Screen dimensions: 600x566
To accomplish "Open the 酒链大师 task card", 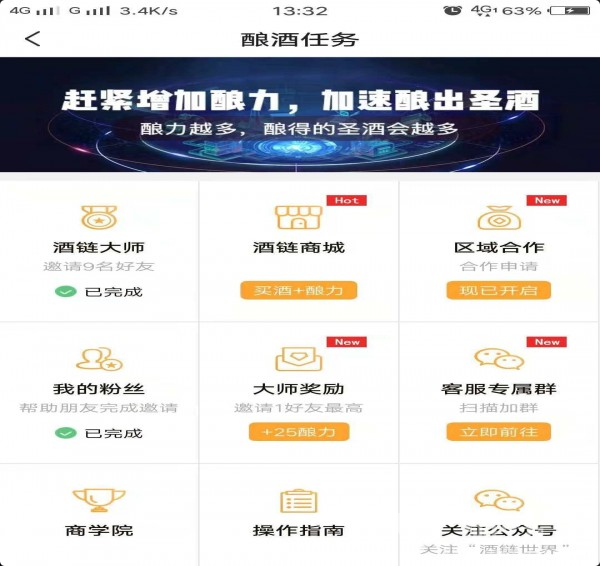I will click(98, 250).
